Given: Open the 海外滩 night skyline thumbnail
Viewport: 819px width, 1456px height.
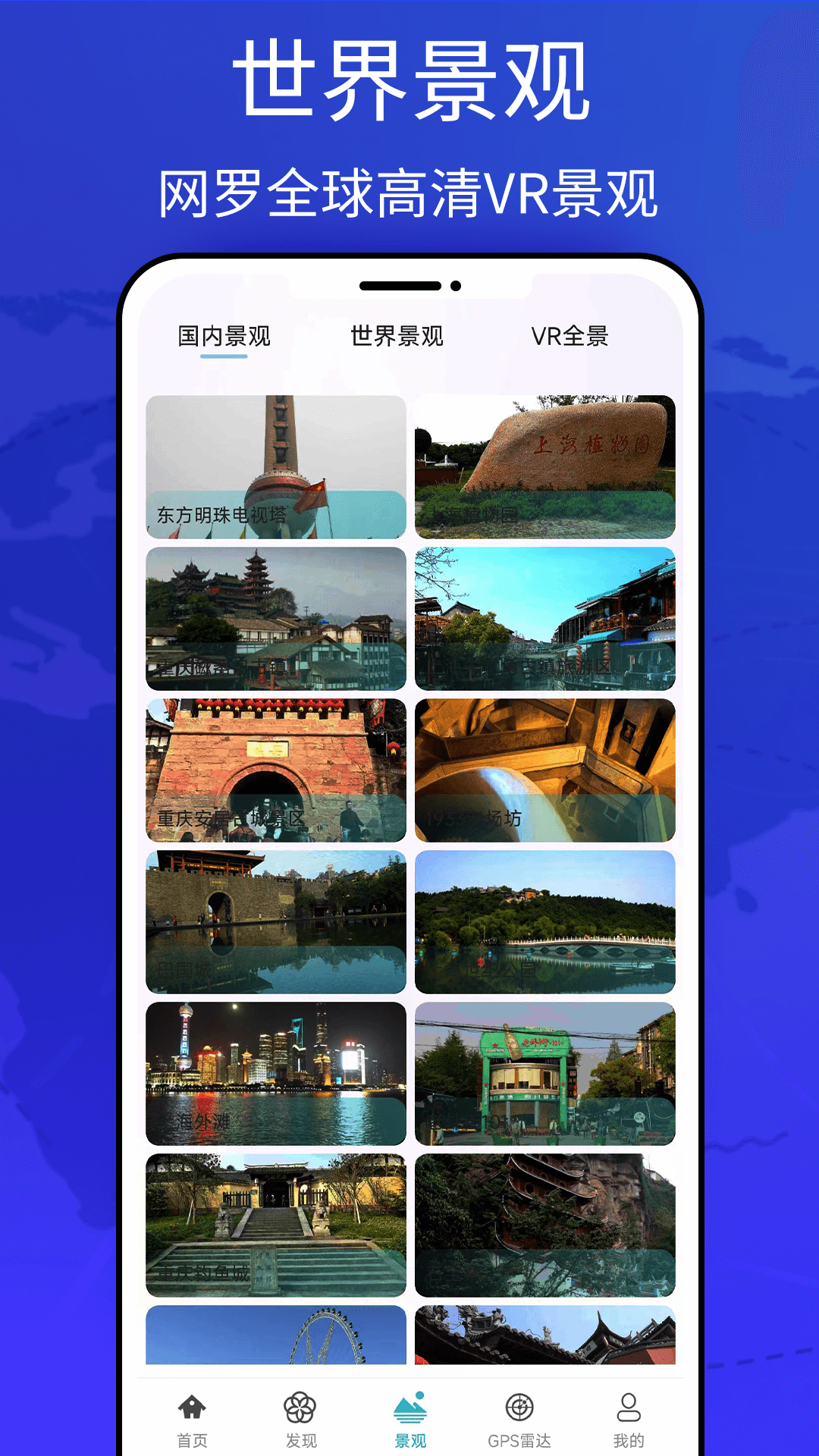Looking at the screenshot, I should pyautogui.click(x=277, y=1073).
